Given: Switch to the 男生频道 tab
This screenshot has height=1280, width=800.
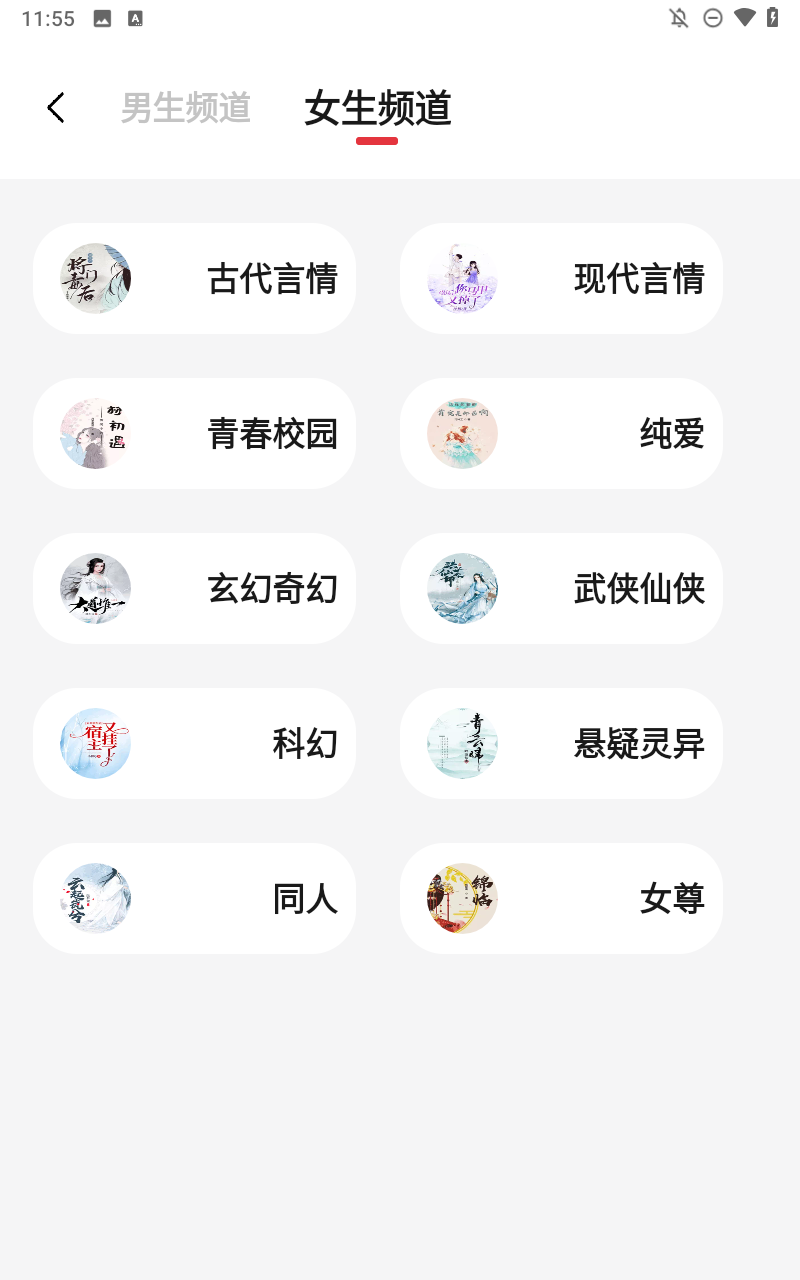Looking at the screenshot, I should pos(185,108).
